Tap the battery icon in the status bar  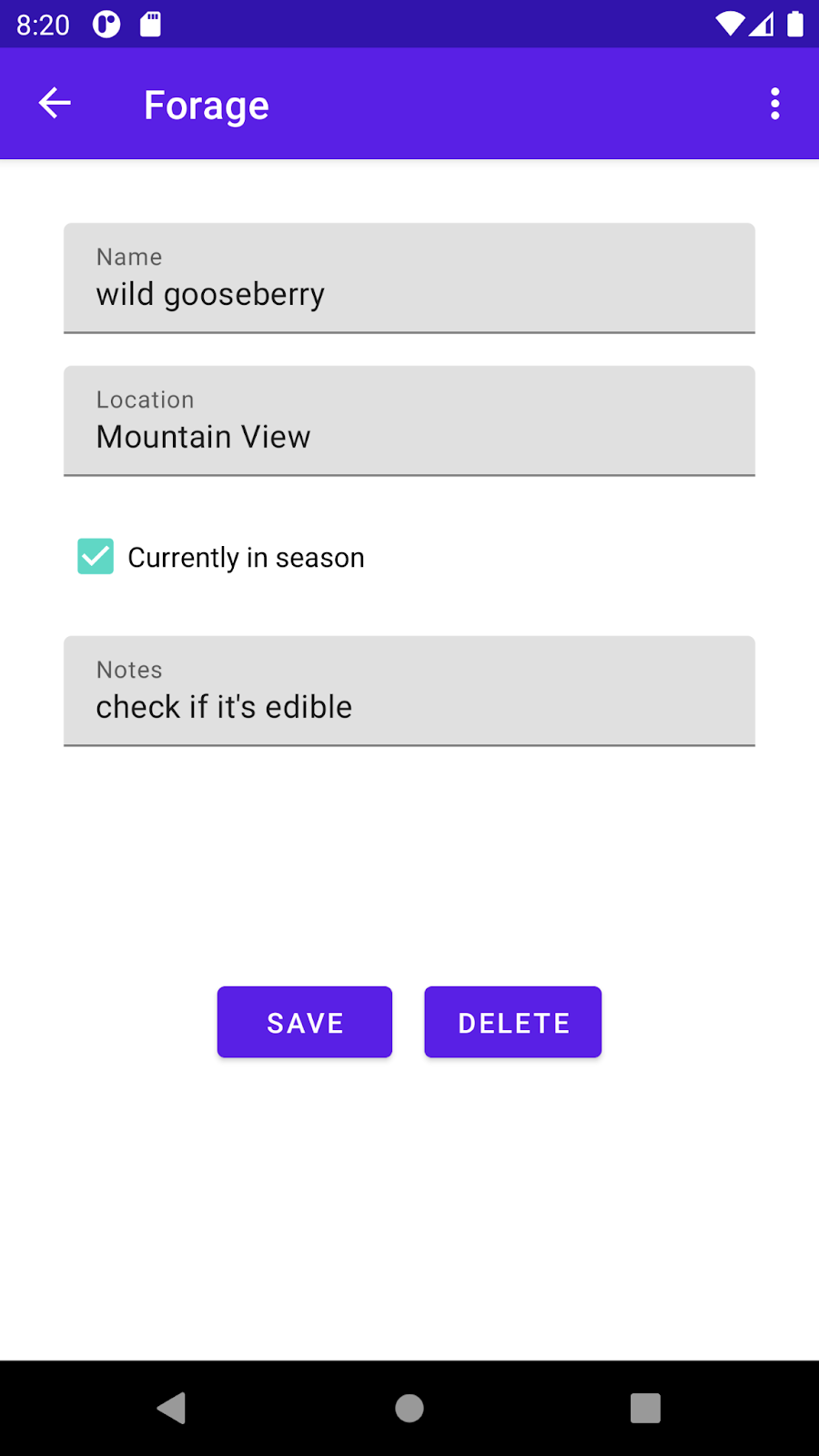click(x=794, y=25)
